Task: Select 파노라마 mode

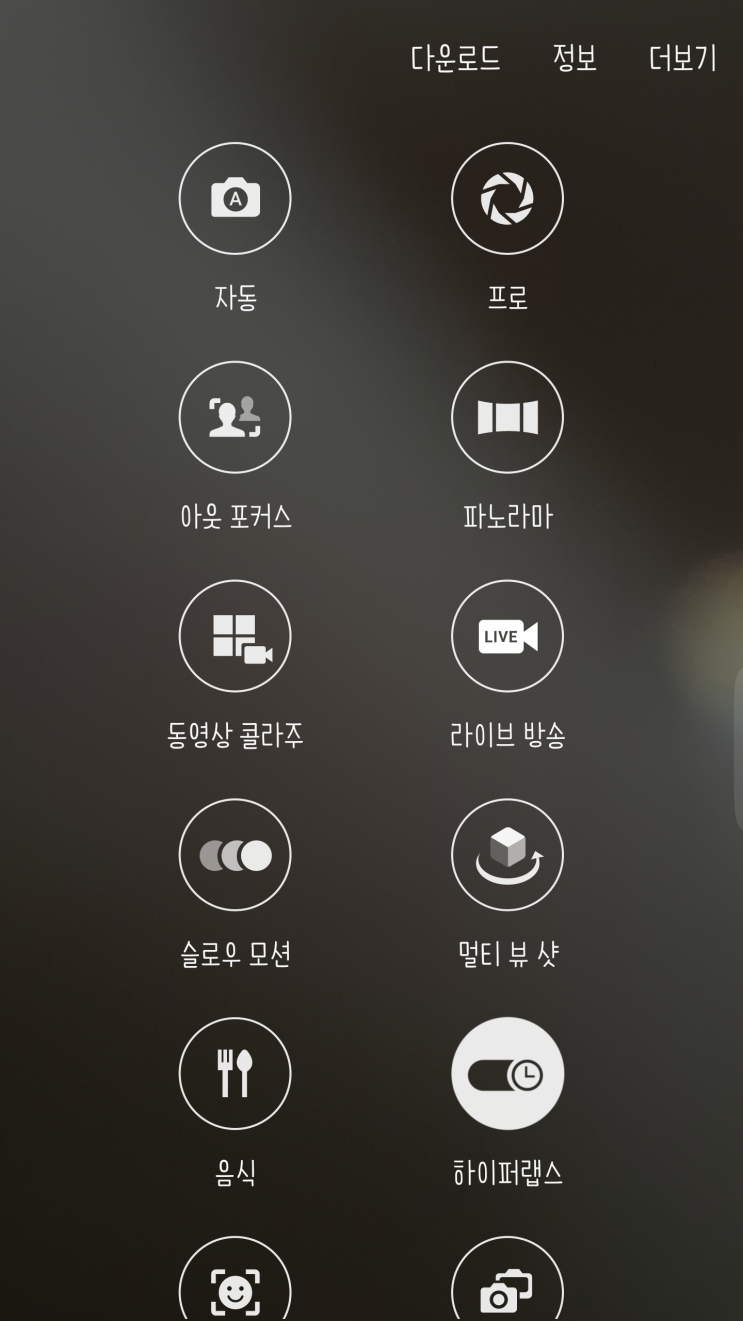Action: (507, 417)
